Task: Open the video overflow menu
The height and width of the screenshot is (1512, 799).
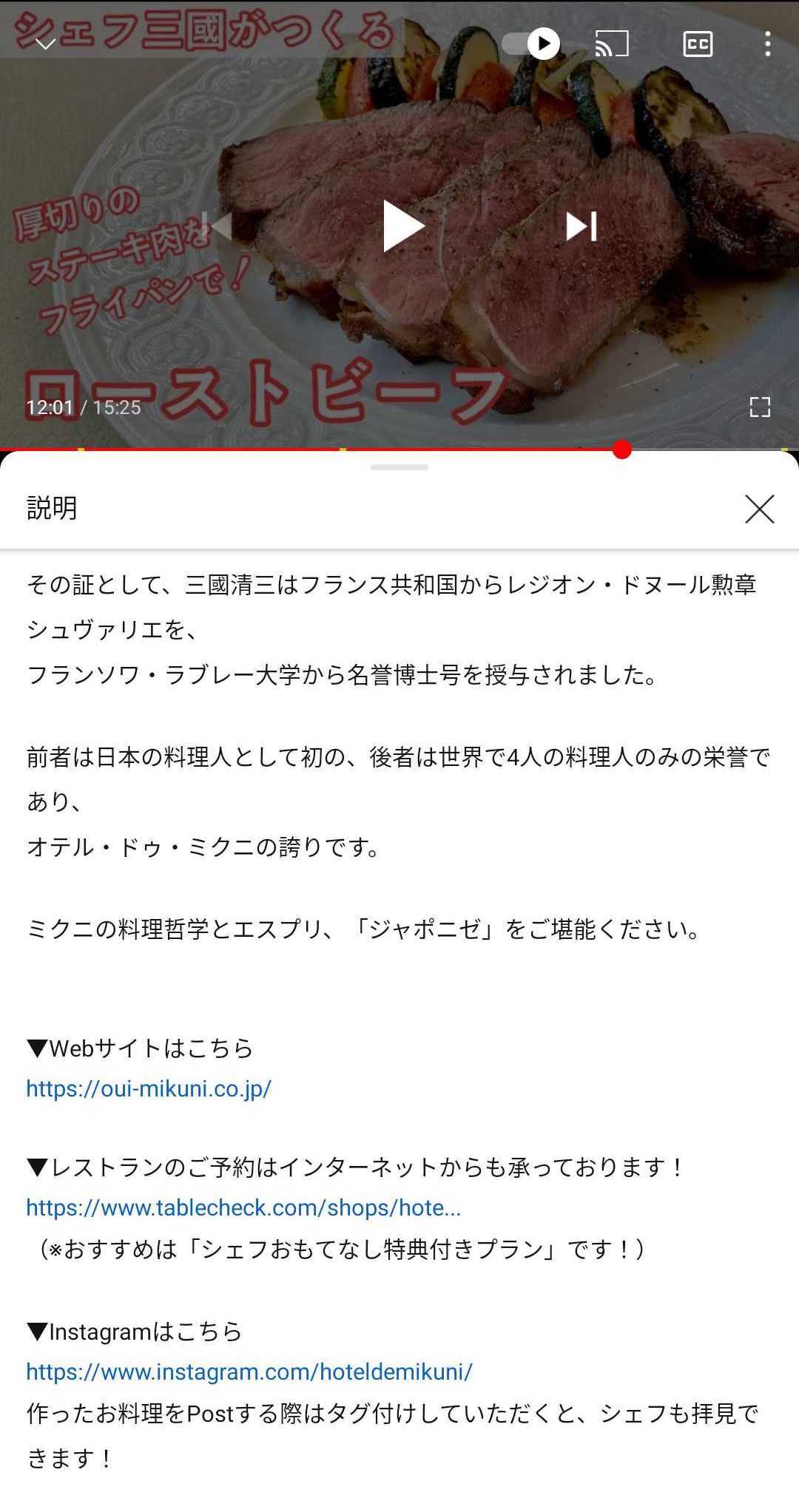Action: (767, 44)
